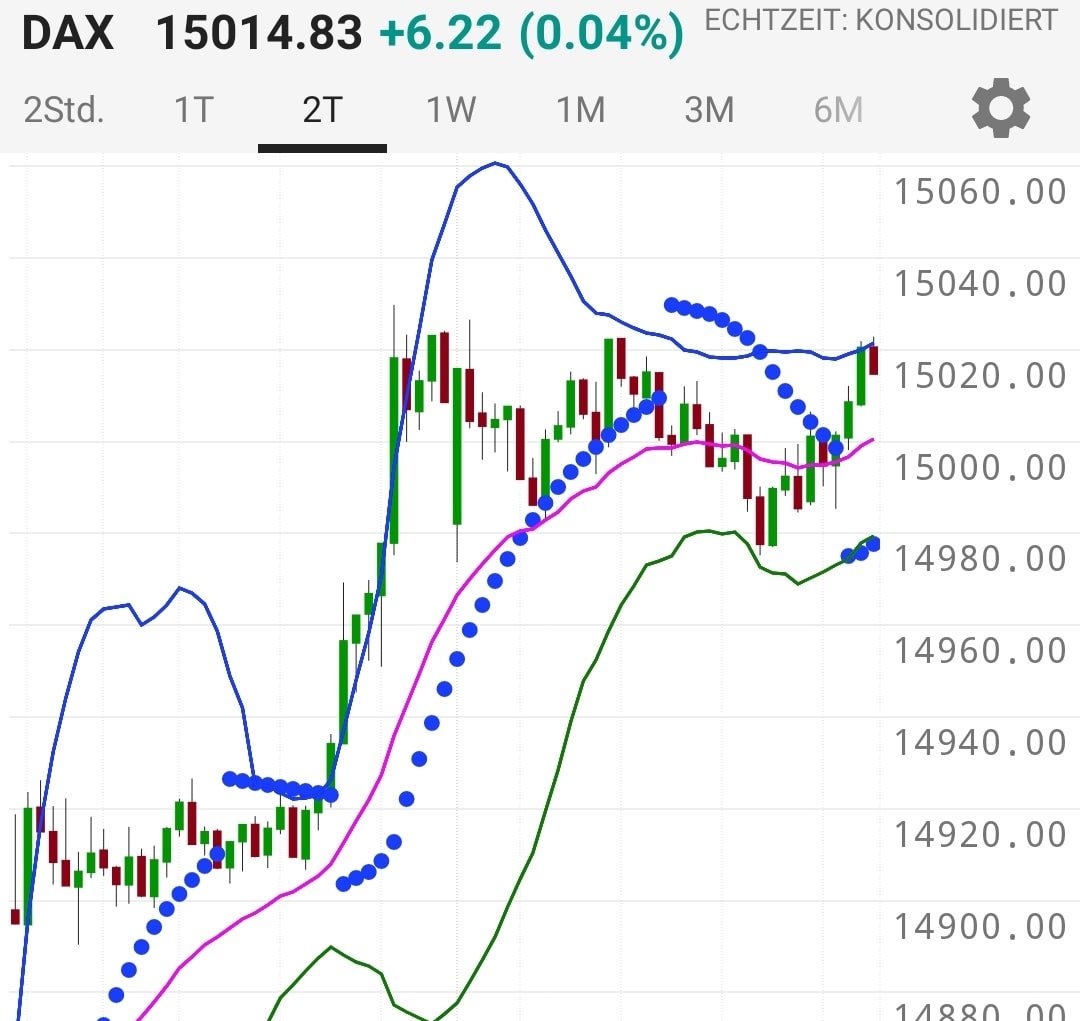This screenshot has height=1021, width=1080.
Task: Show the 1M chart range
Action: point(580,110)
